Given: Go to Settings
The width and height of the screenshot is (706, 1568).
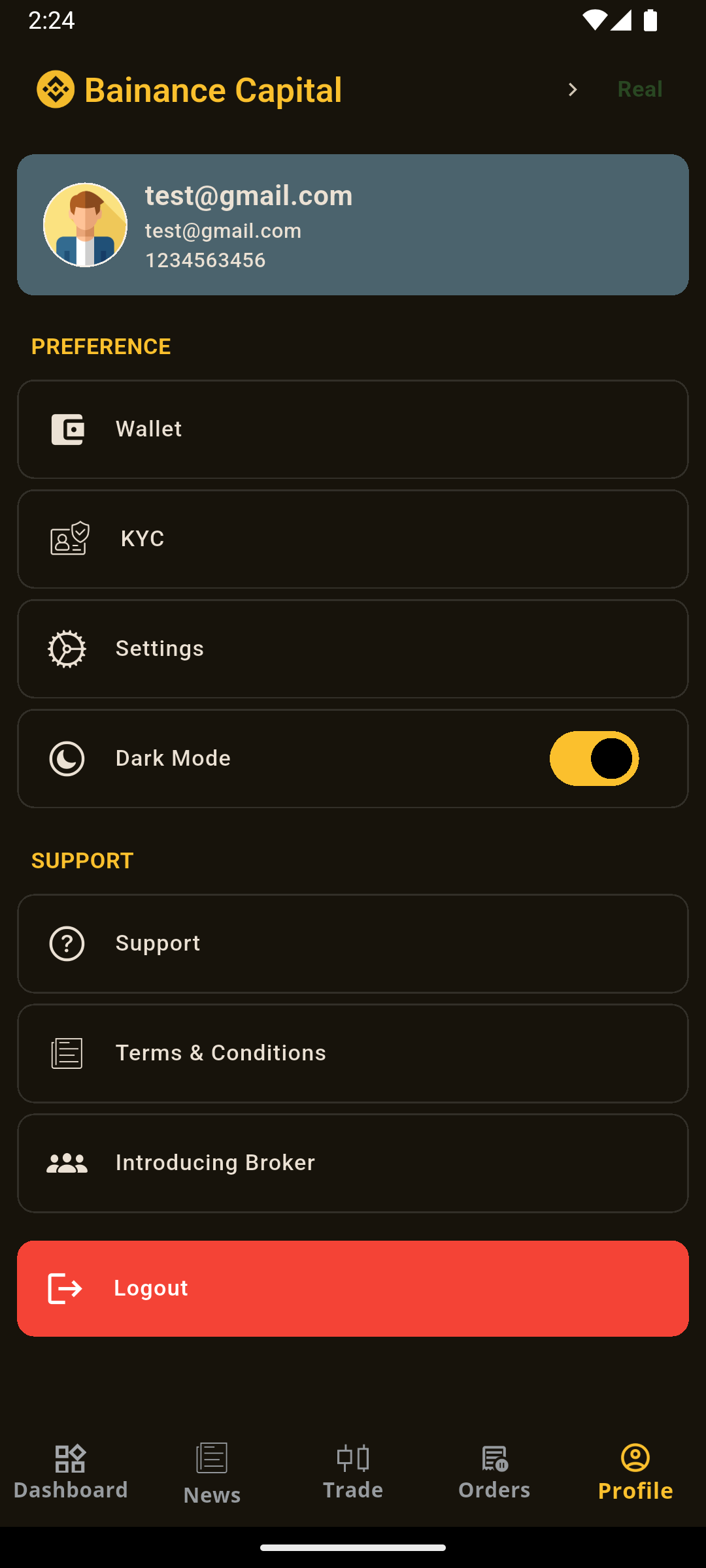Looking at the screenshot, I should tap(353, 649).
